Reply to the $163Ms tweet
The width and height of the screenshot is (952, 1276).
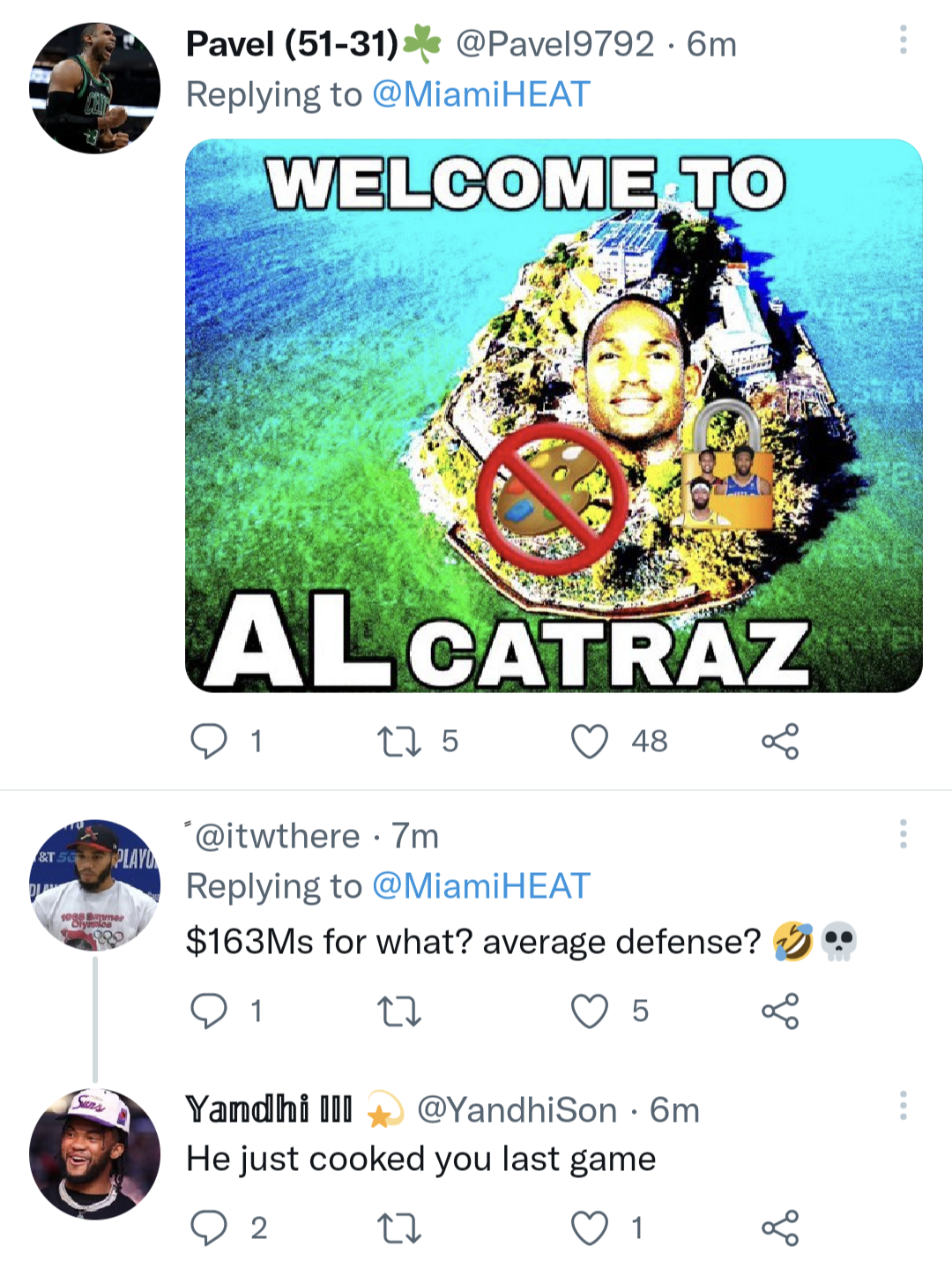[x=209, y=1011]
